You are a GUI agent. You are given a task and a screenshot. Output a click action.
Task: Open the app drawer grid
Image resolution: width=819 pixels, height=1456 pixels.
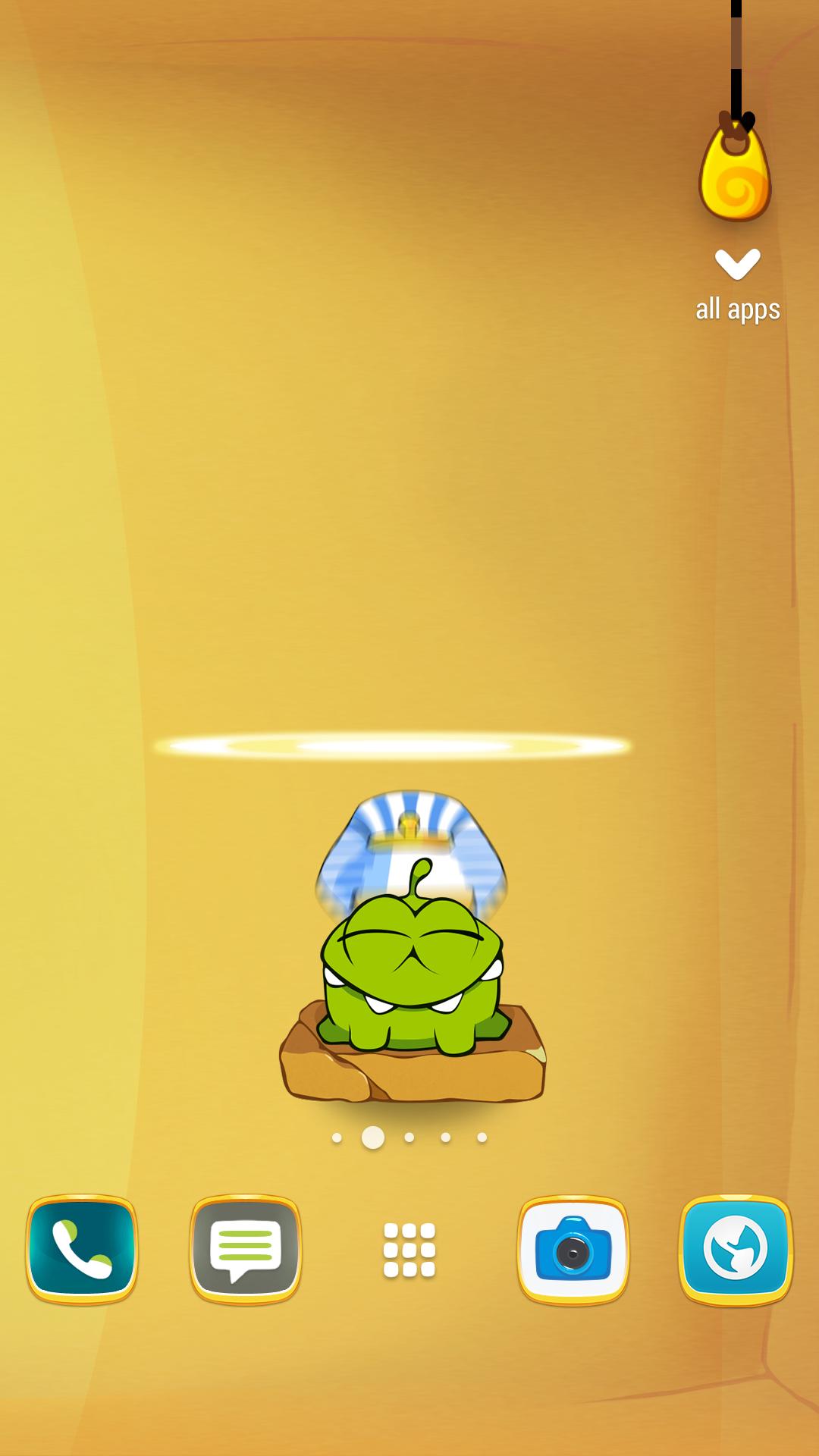point(409,1249)
